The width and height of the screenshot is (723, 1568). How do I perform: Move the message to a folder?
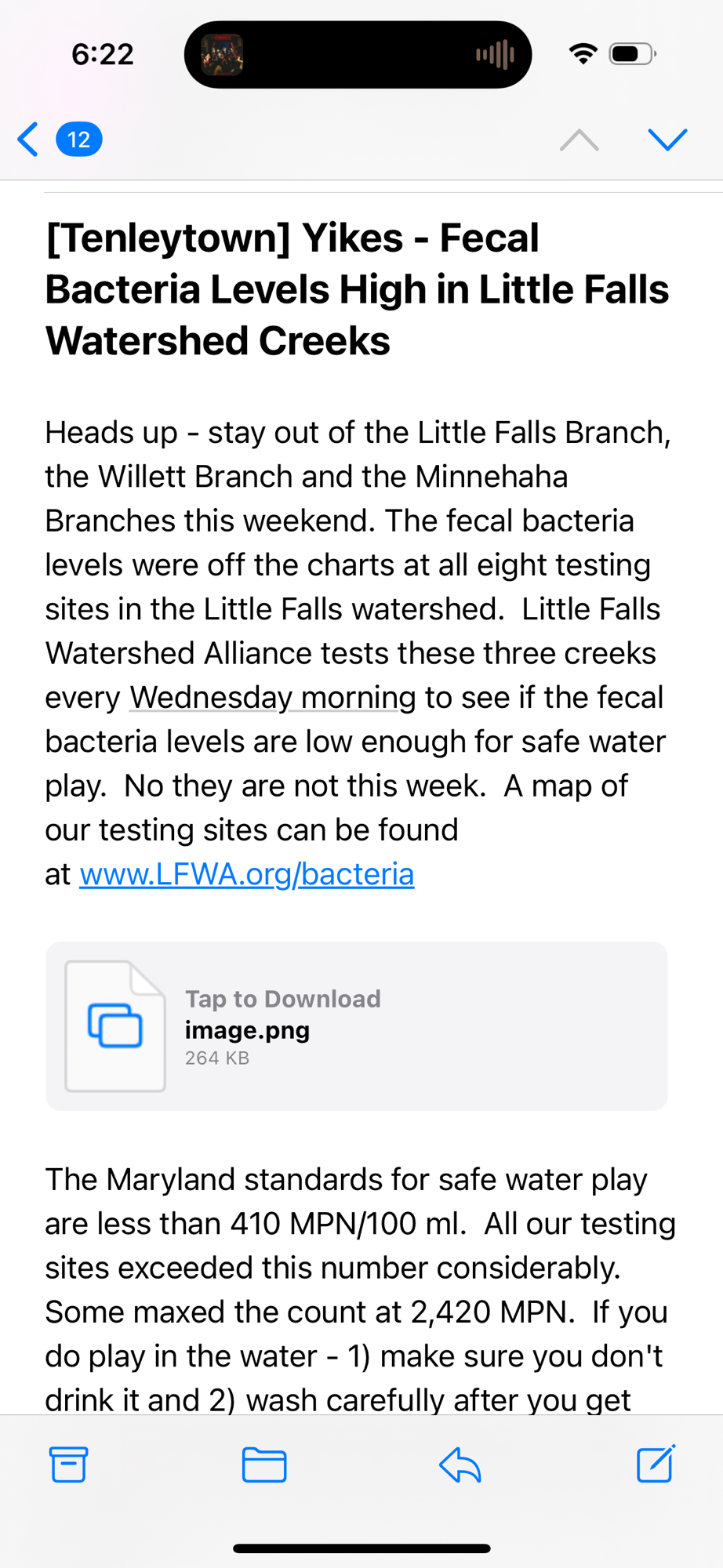point(264,1464)
